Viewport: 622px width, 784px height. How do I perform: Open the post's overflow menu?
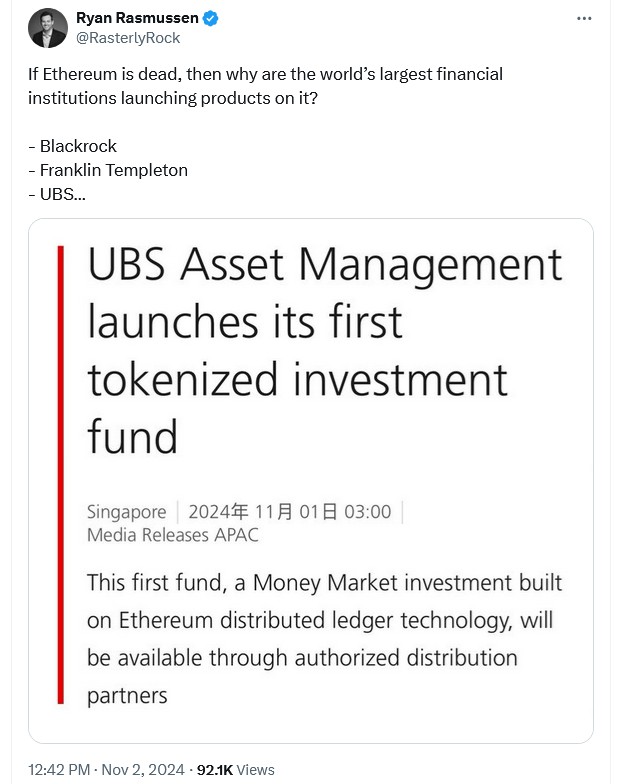(x=584, y=19)
